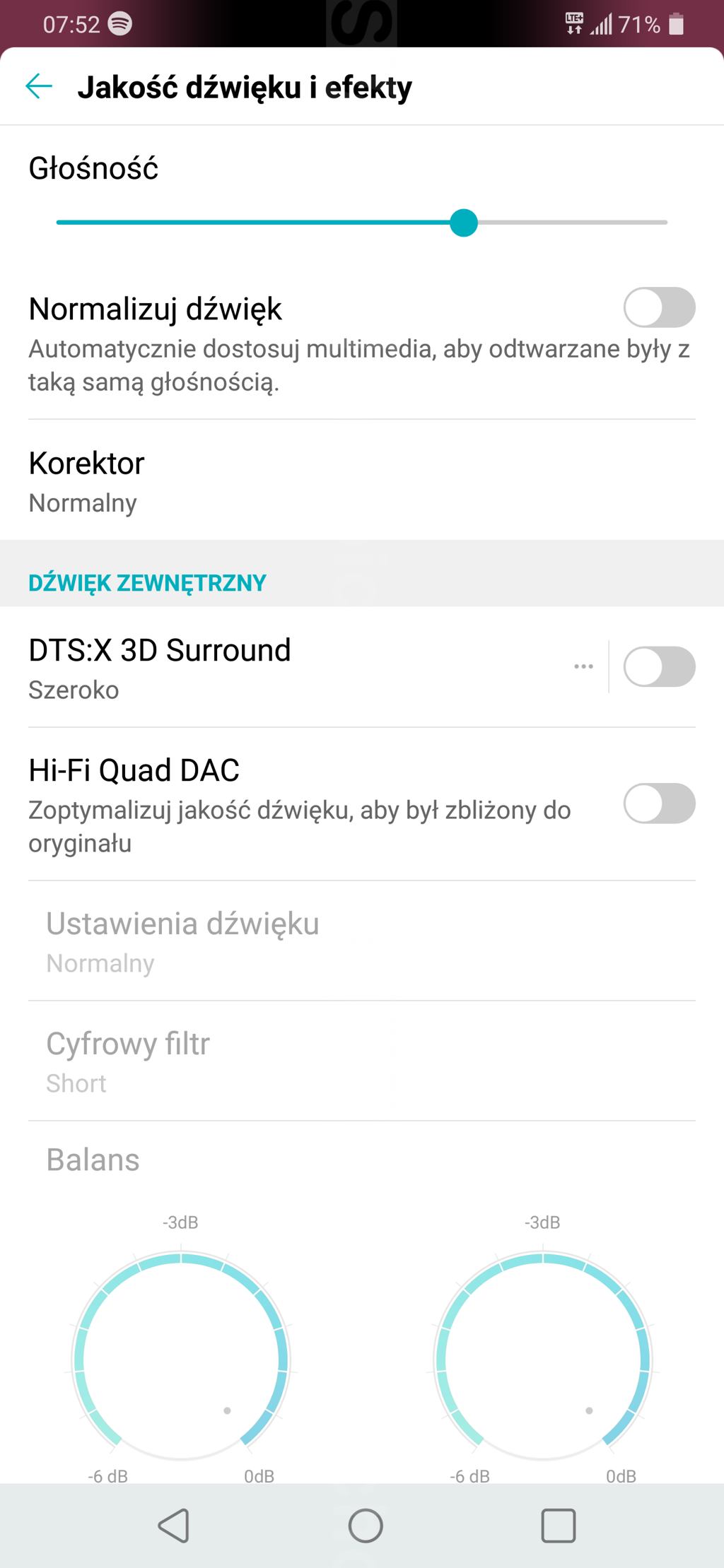The width and height of the screenshot is (724, 1568).
Task: Open DTS:X 3D Surround options
Action: [x=583, y=666]
